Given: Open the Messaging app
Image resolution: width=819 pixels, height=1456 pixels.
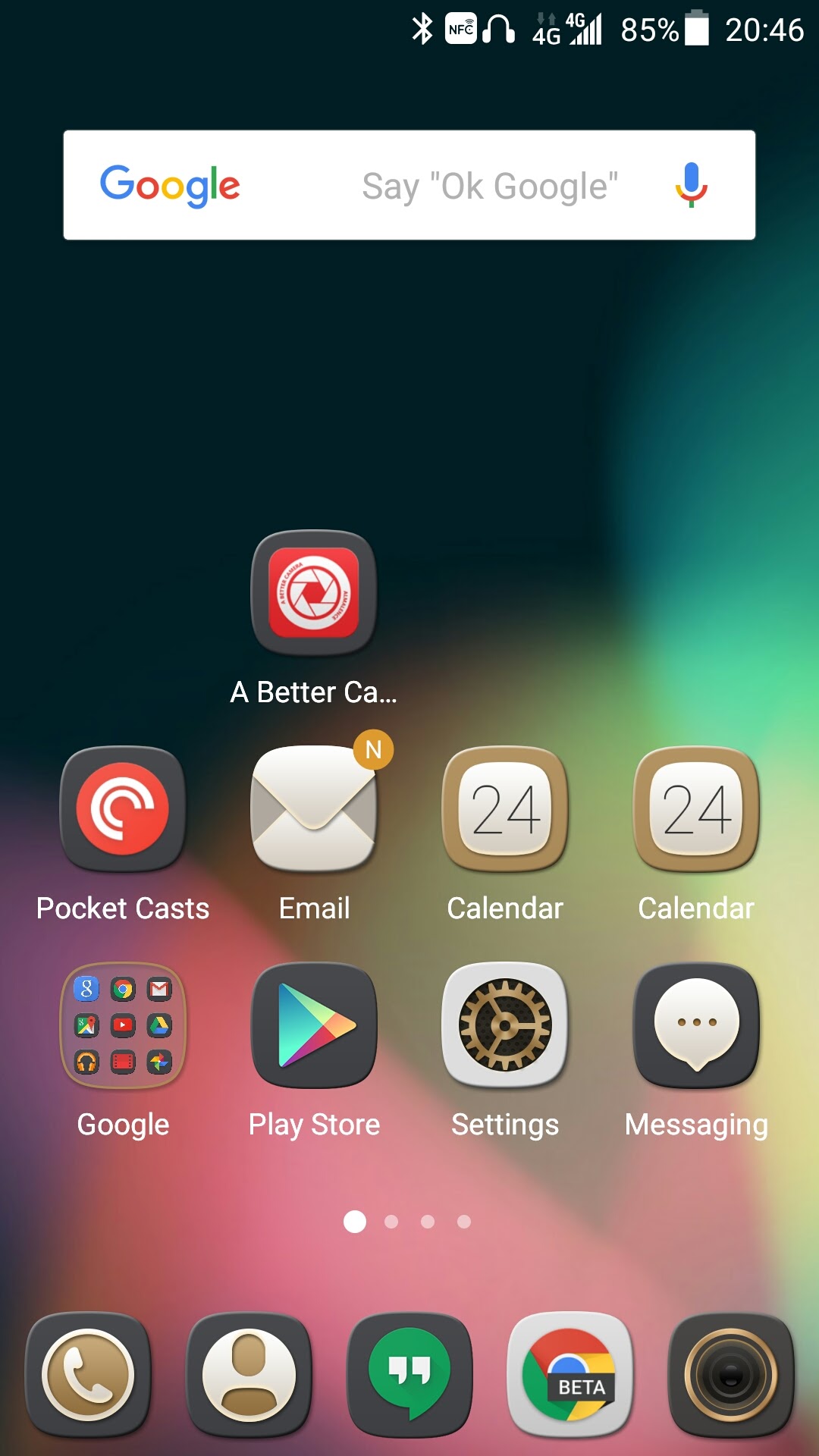Looking at the screenshot, I should click(x=696, y=1025).
